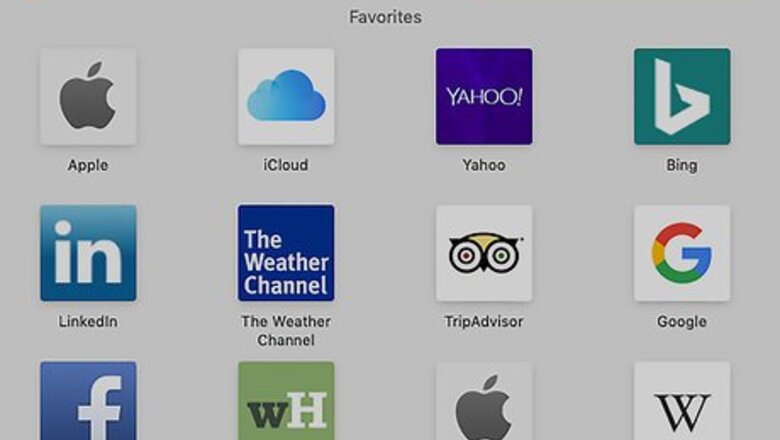The image size is (780, 440).
Task: Open the Facebook favorite tile
Action: [x=88, y=401]
